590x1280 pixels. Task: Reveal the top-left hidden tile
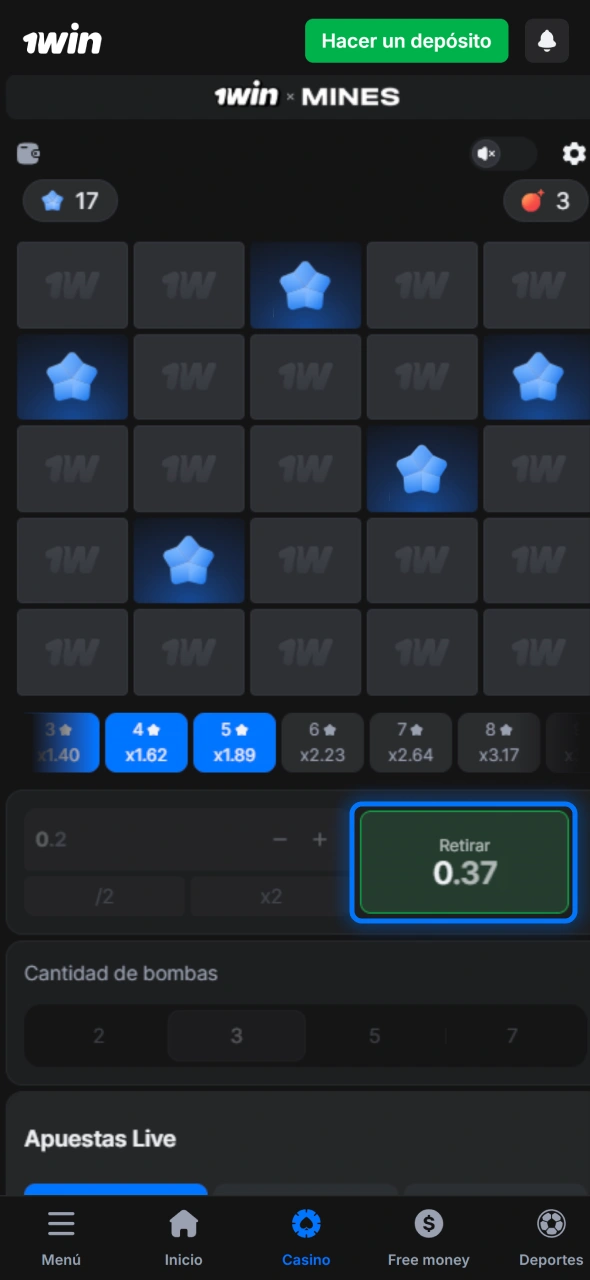coord(72,285)
